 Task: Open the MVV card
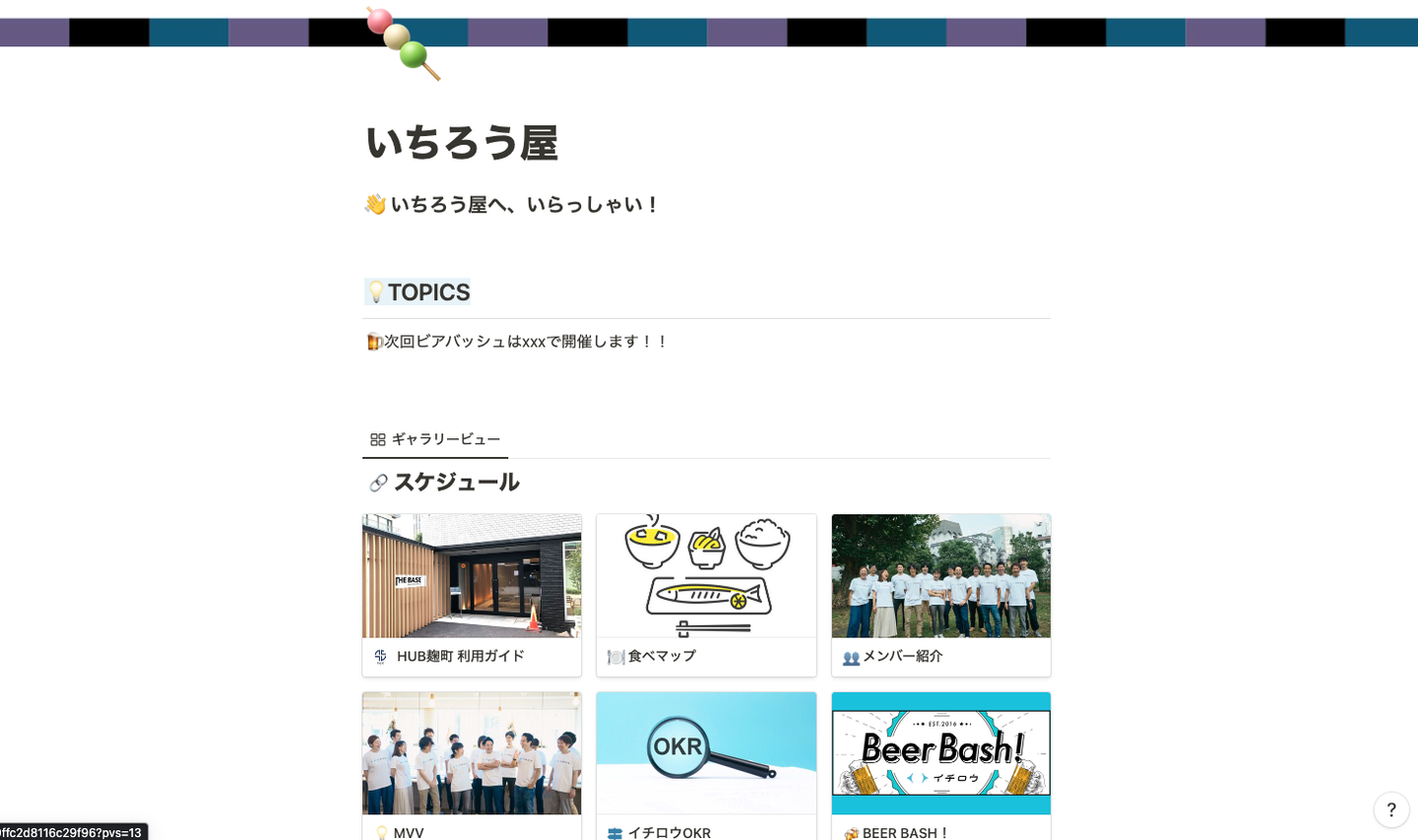pyautogui.click(x=472, y=763)
